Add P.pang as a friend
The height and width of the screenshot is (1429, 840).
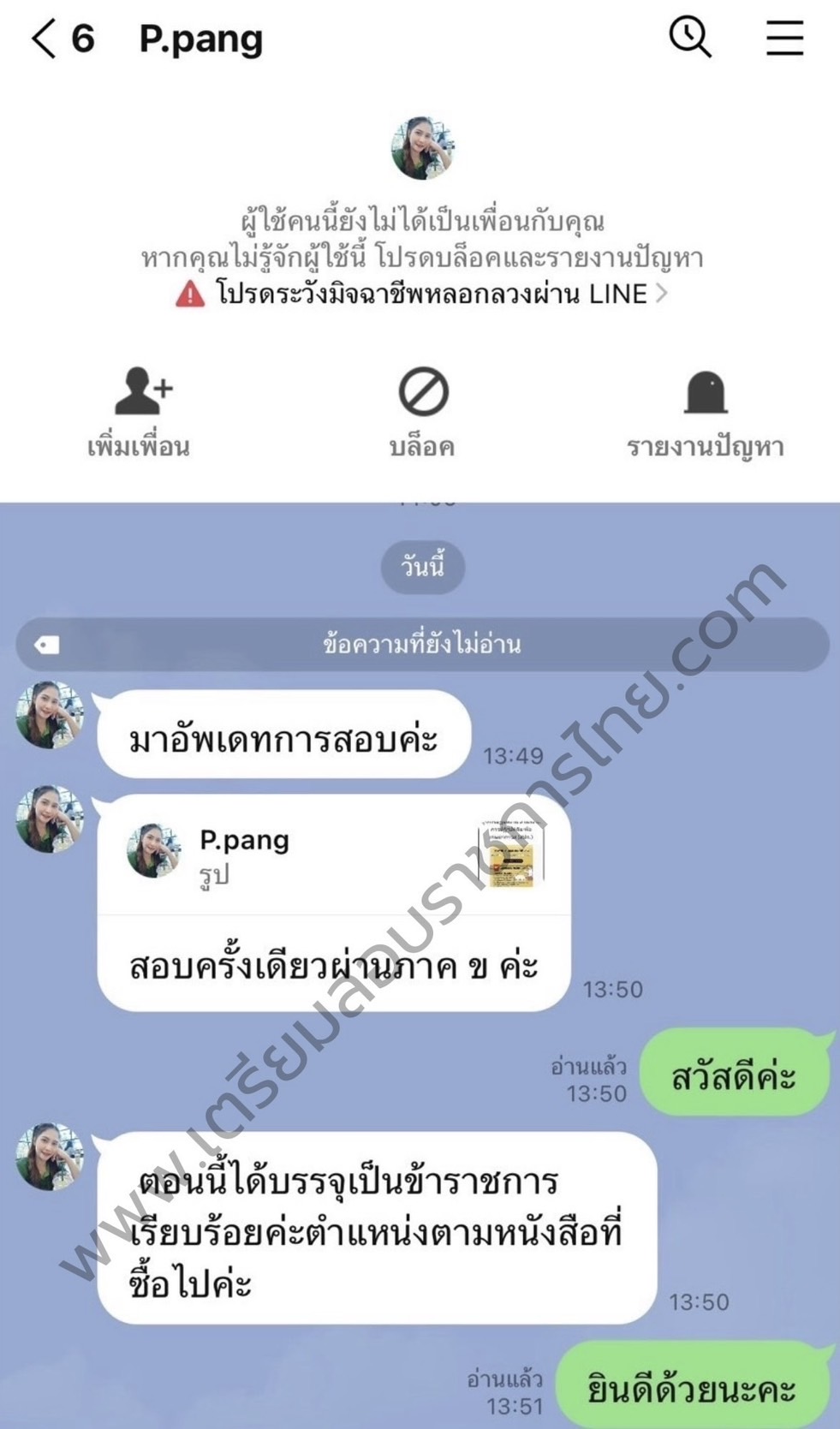coord(140,411)
